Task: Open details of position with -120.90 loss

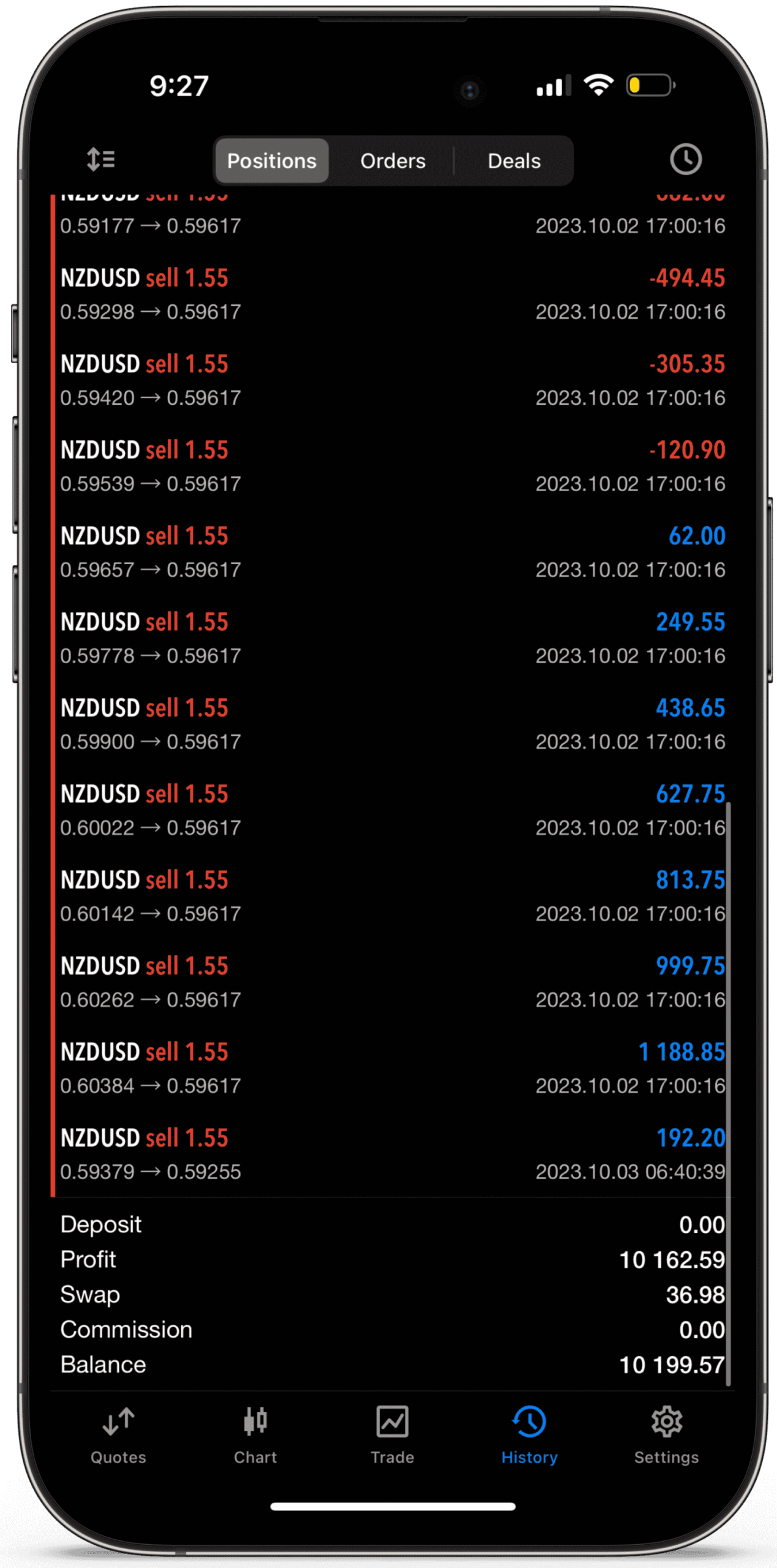Action: click(x=392, y=467)
